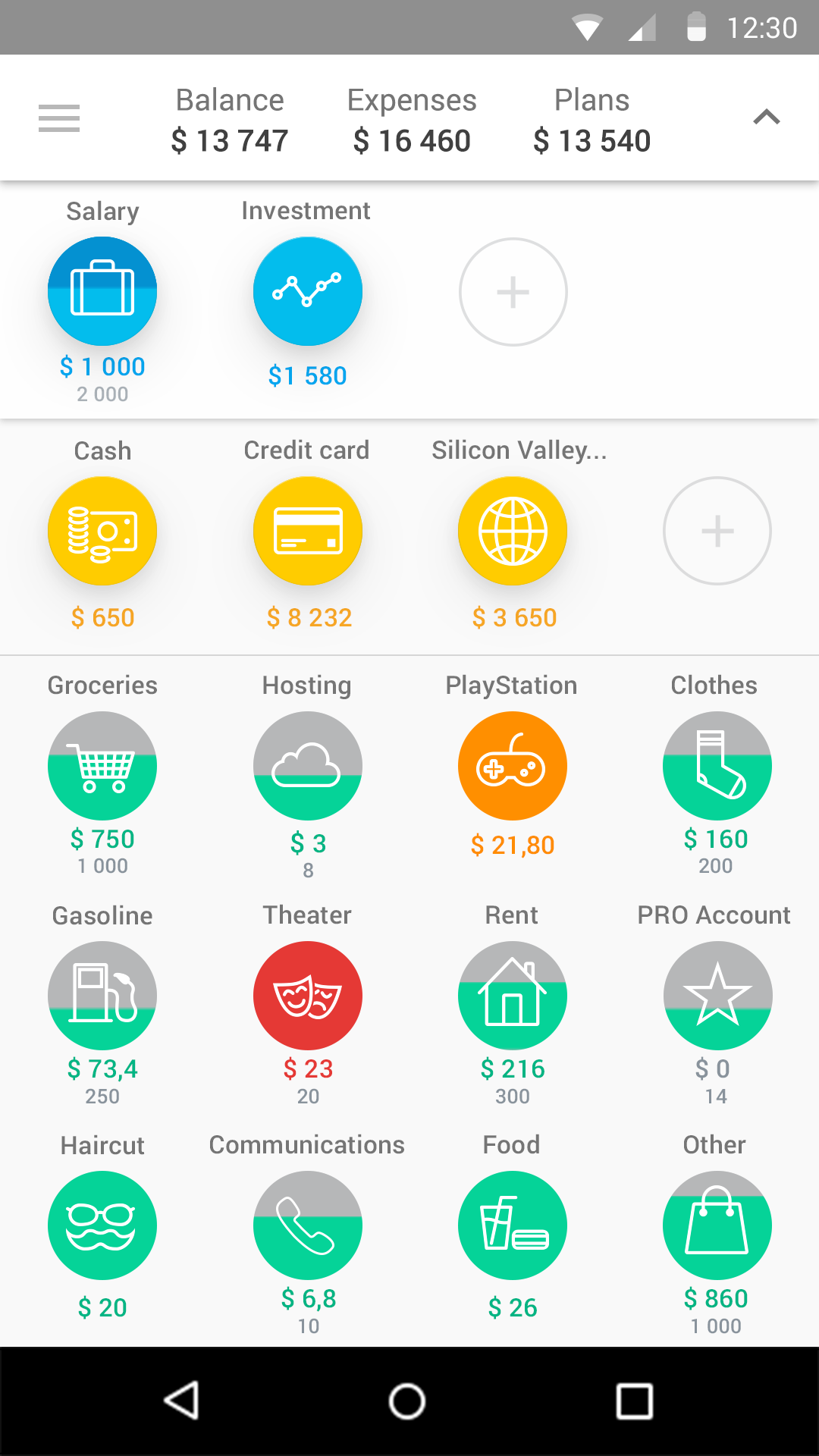
Task: Open the Gasoline fuel pump icon
Action: [x=102, y=996]
